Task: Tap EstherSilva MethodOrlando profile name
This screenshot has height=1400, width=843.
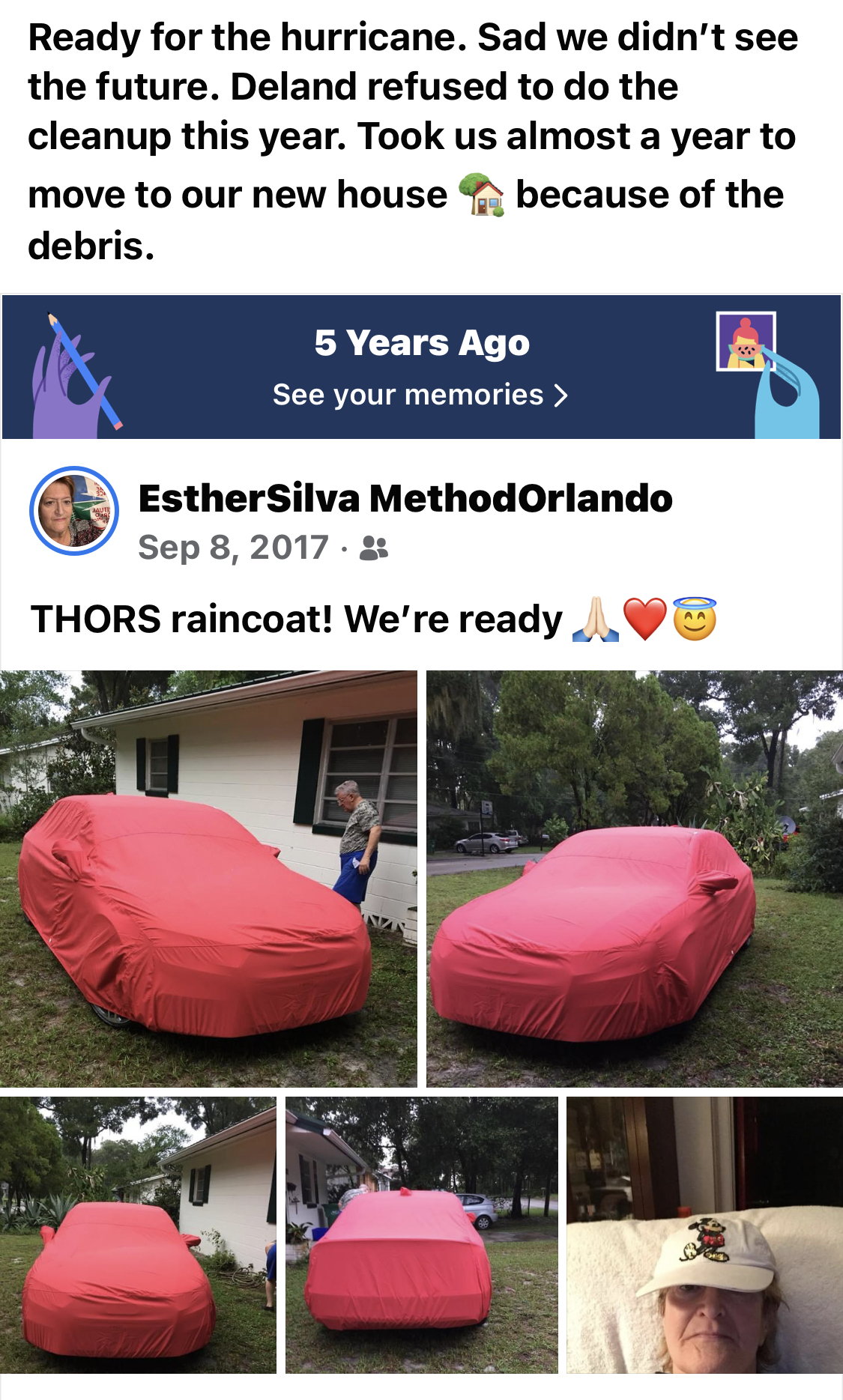Action: [405, 499]
